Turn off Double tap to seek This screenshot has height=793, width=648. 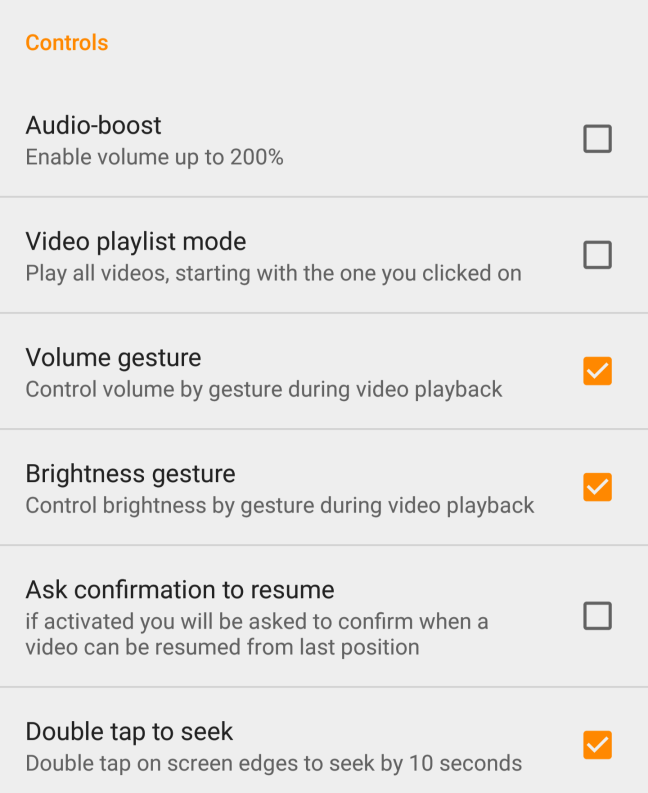pos(597,745)
